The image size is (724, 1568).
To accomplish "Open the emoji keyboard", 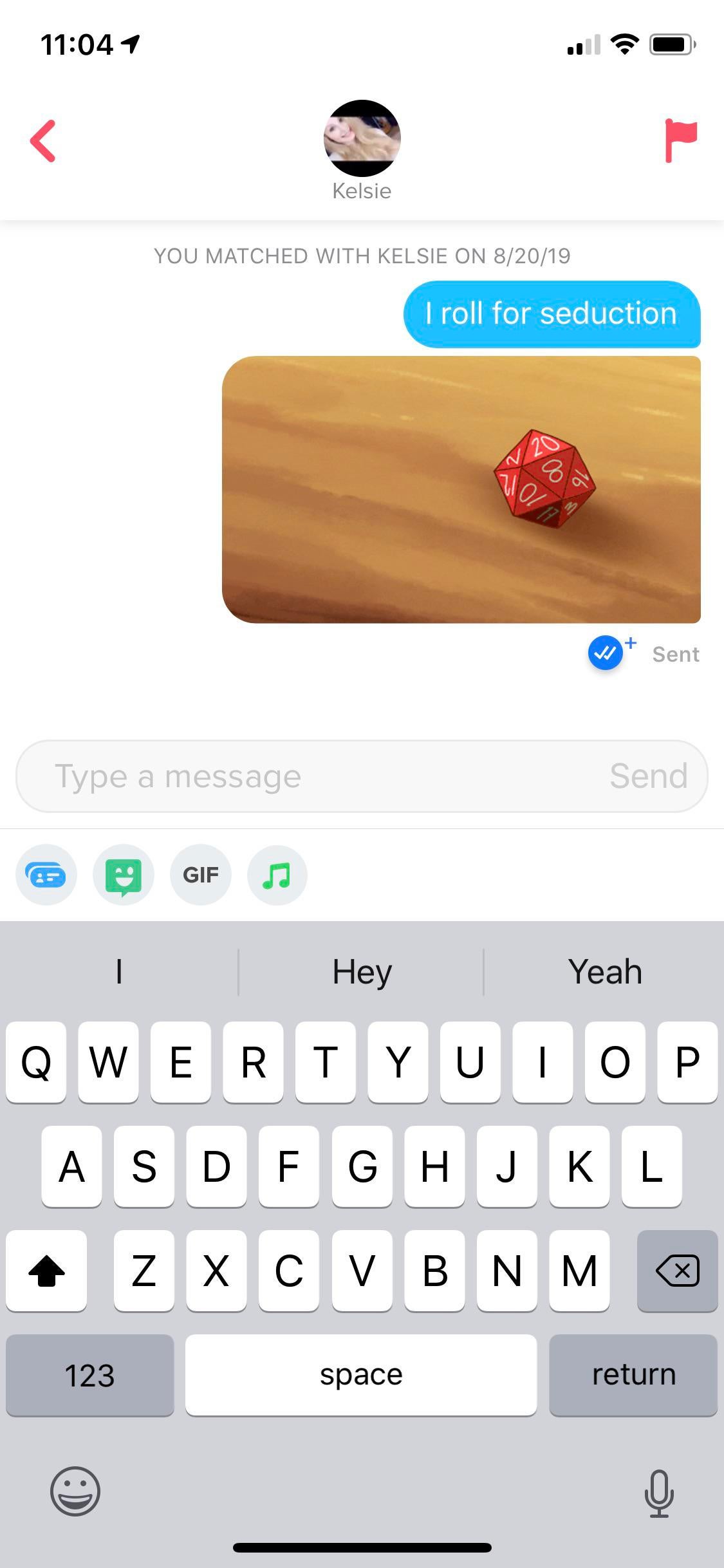I will pos(75,1491).
